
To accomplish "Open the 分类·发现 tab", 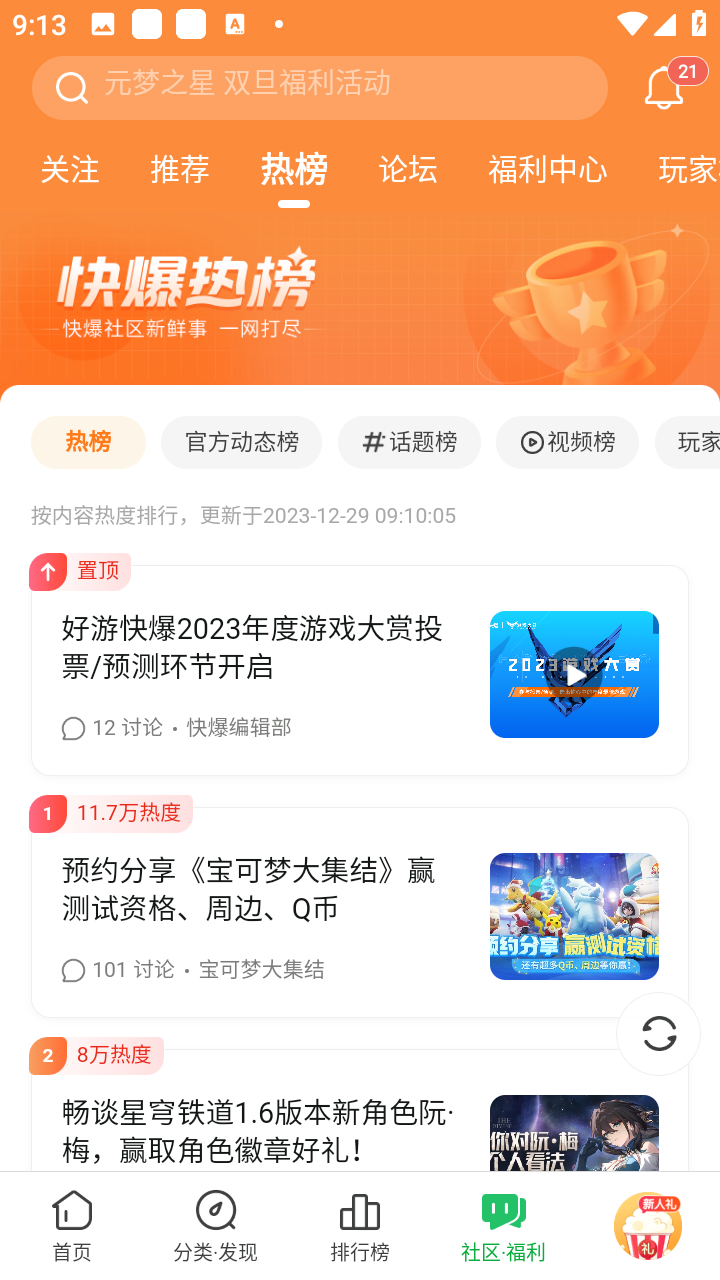I will [216, 1226].
